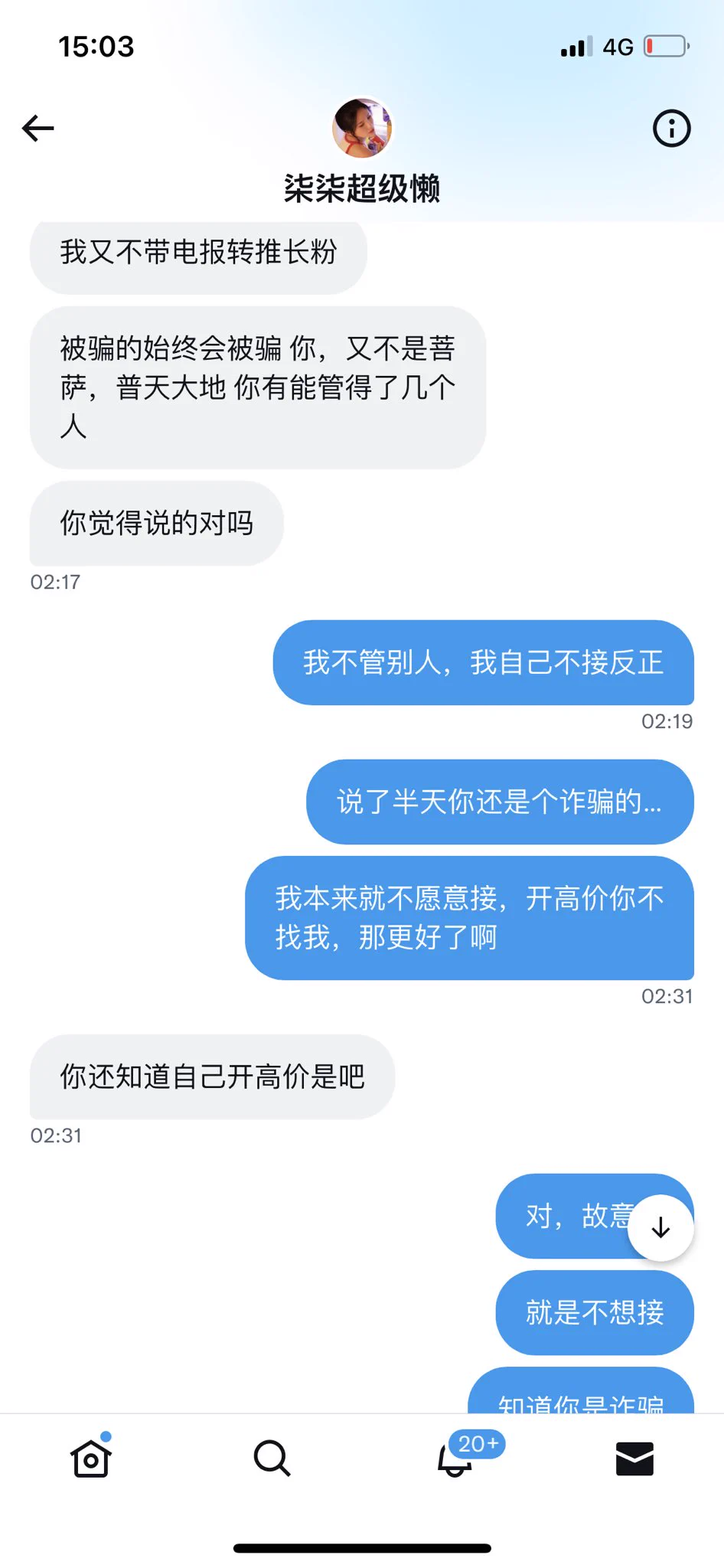This screenshot has width=724, height=1568.
Task: Jump to the latest message with the down arrow
Action: click(660, 1227)
